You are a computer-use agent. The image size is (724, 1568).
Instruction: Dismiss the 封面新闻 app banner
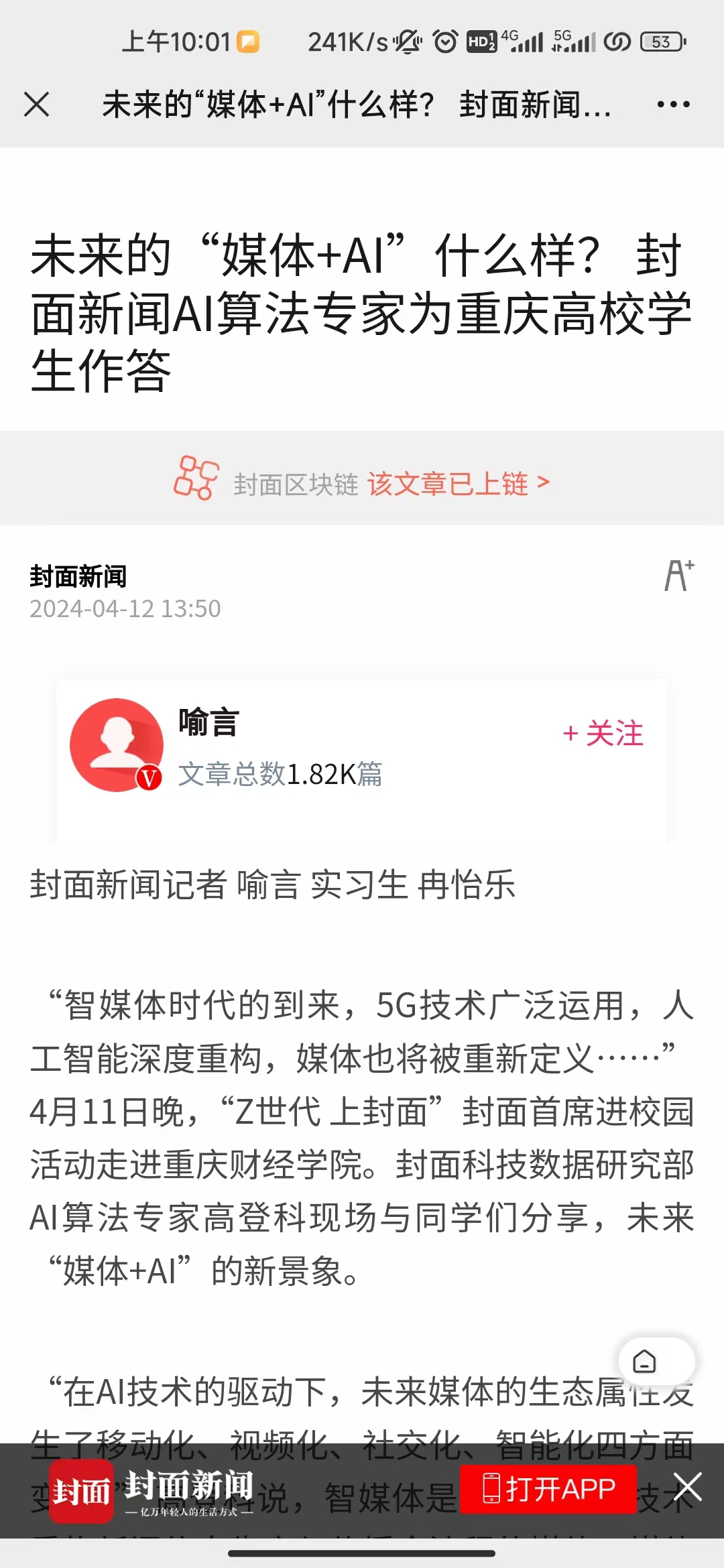(688, 1488)
